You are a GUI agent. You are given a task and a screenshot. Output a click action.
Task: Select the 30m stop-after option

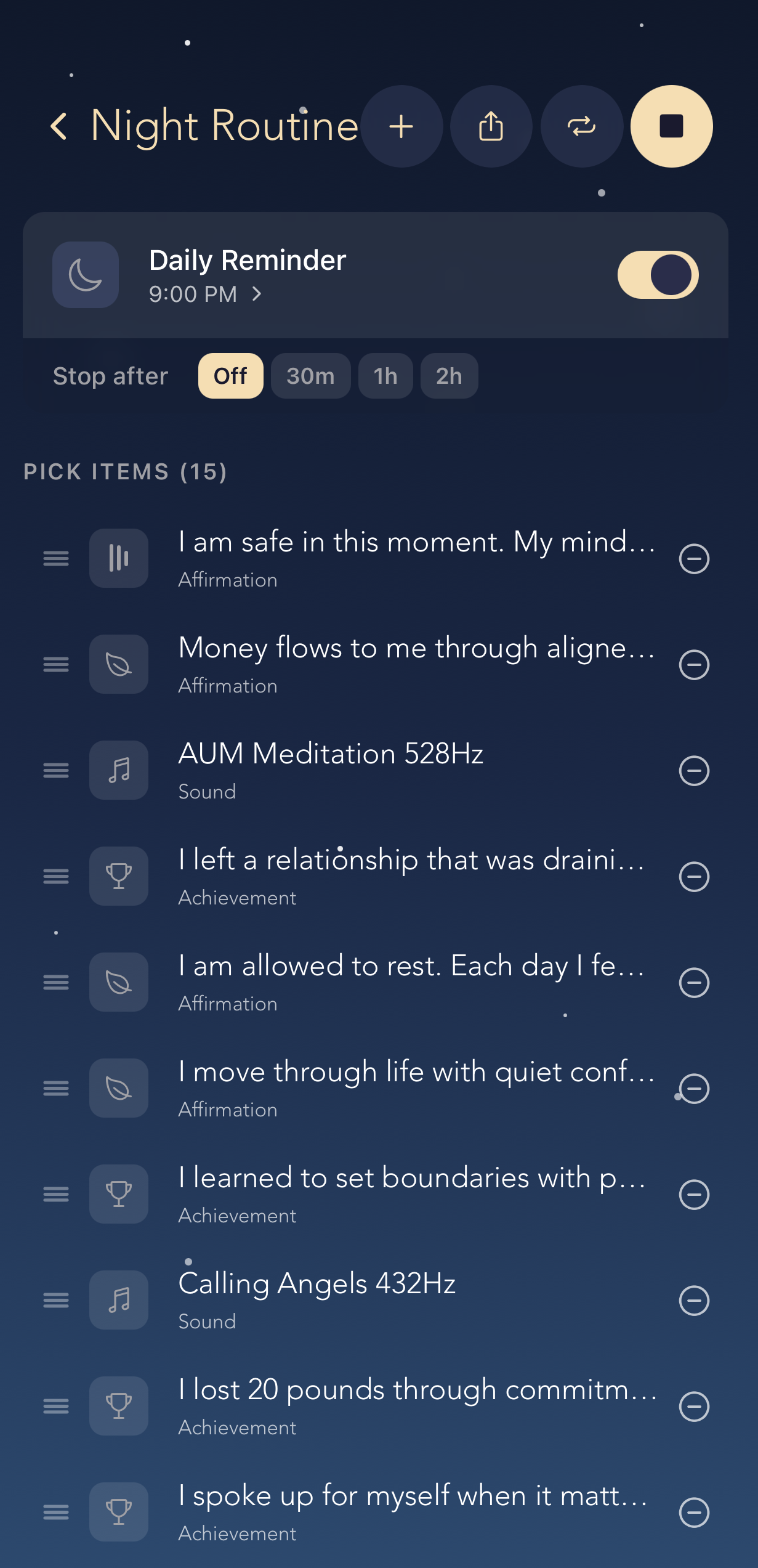pos(311,376)
